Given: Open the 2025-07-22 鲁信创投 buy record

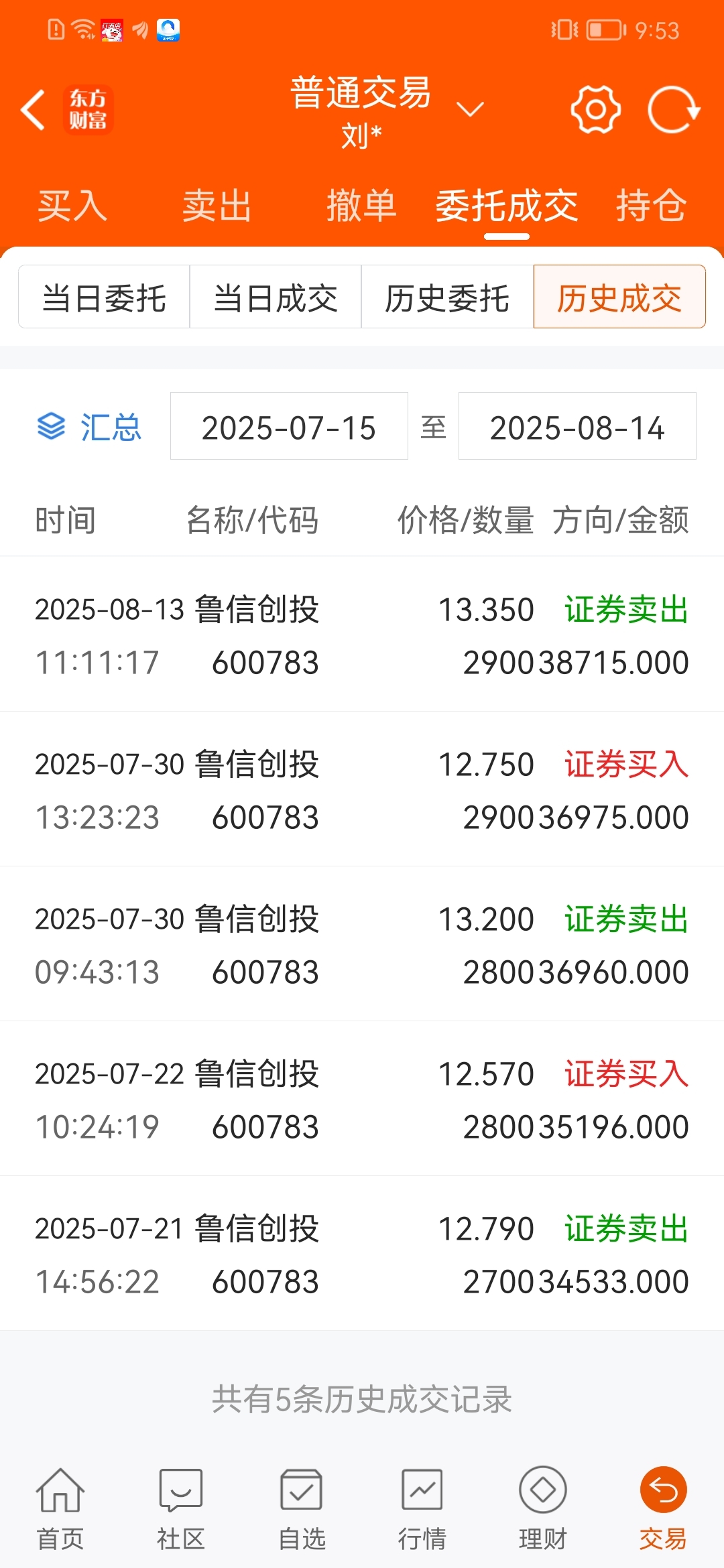Looking at the screenshot, I should (x=362, y=1099).
